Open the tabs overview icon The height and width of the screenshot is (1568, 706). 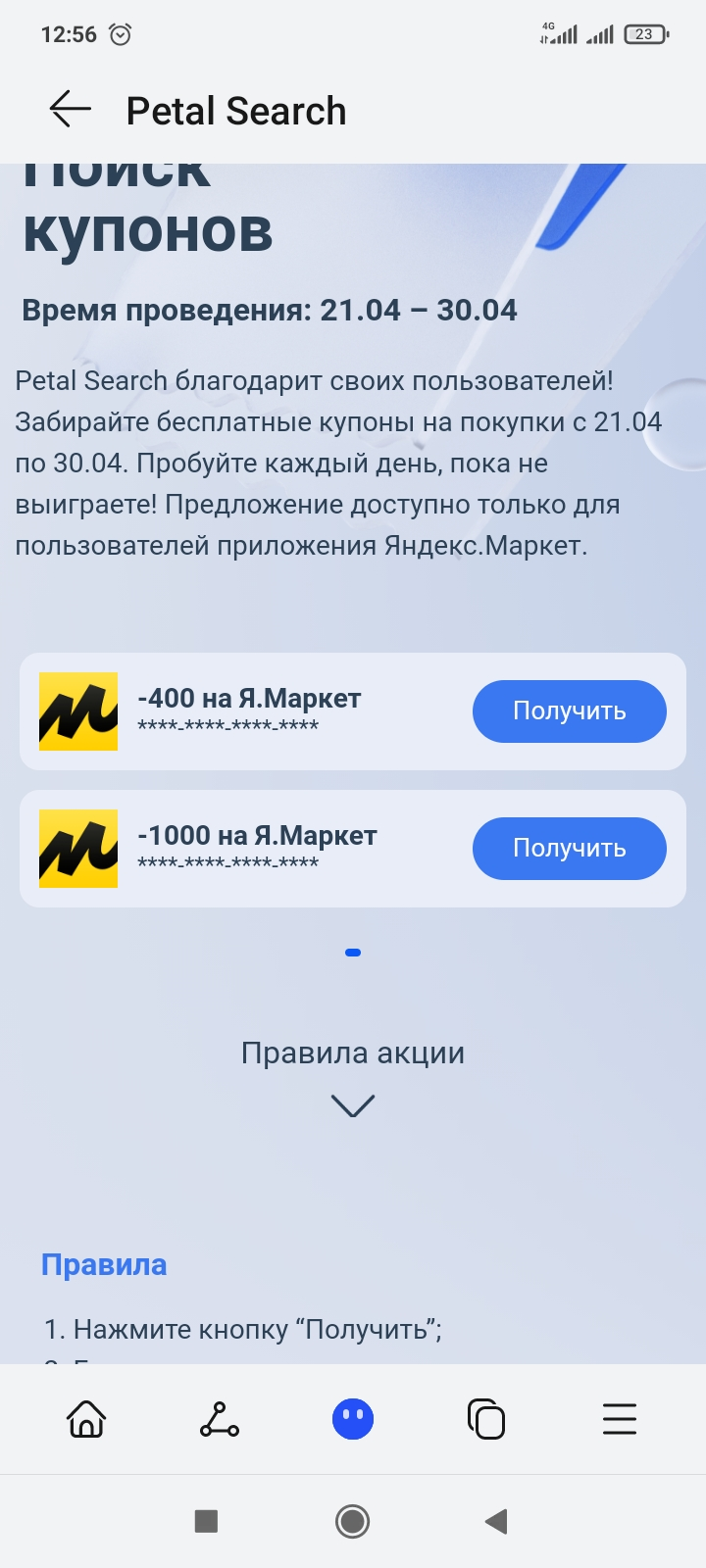coord(486,1418)
